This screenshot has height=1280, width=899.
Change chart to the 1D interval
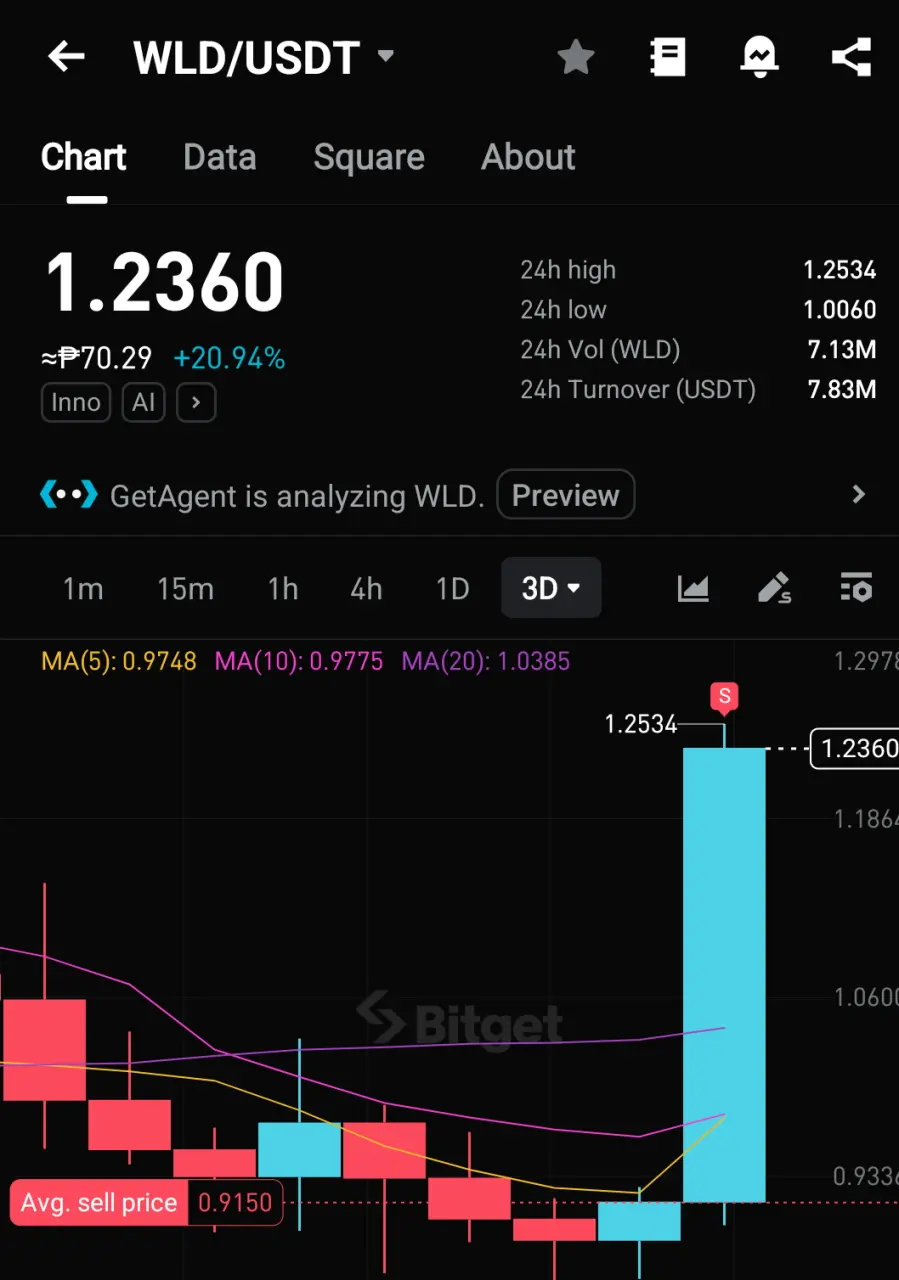click(x=452, y=589)
